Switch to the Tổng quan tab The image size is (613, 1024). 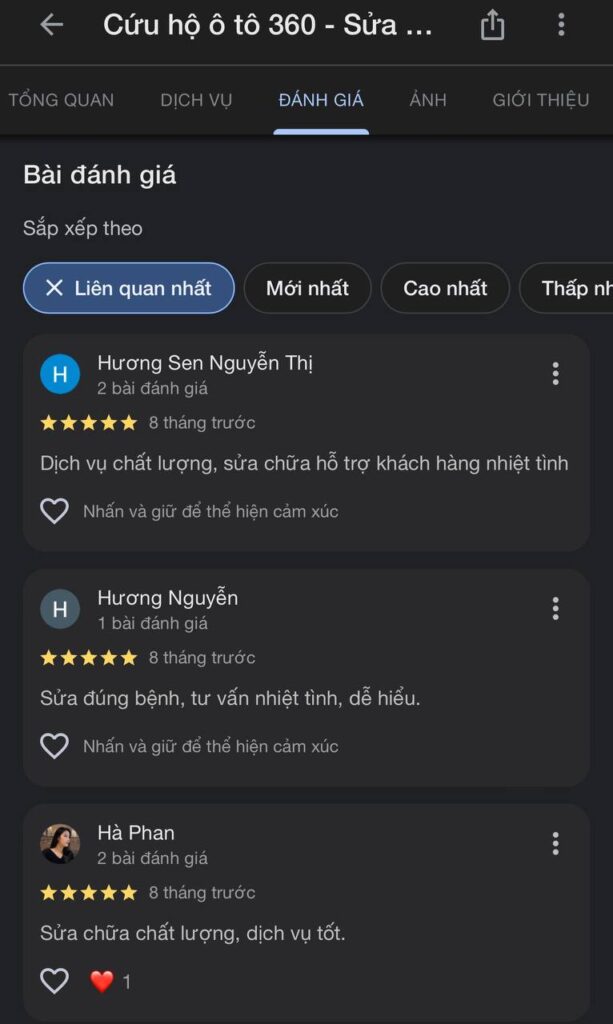click(61, 100)
